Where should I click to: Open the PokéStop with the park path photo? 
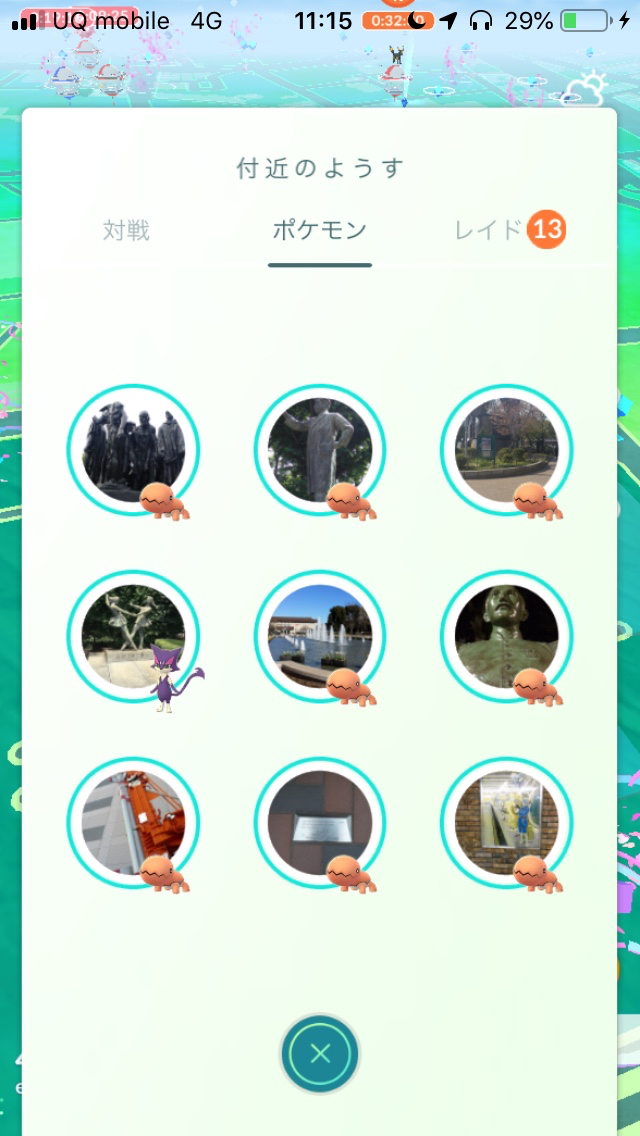point(506,450)
